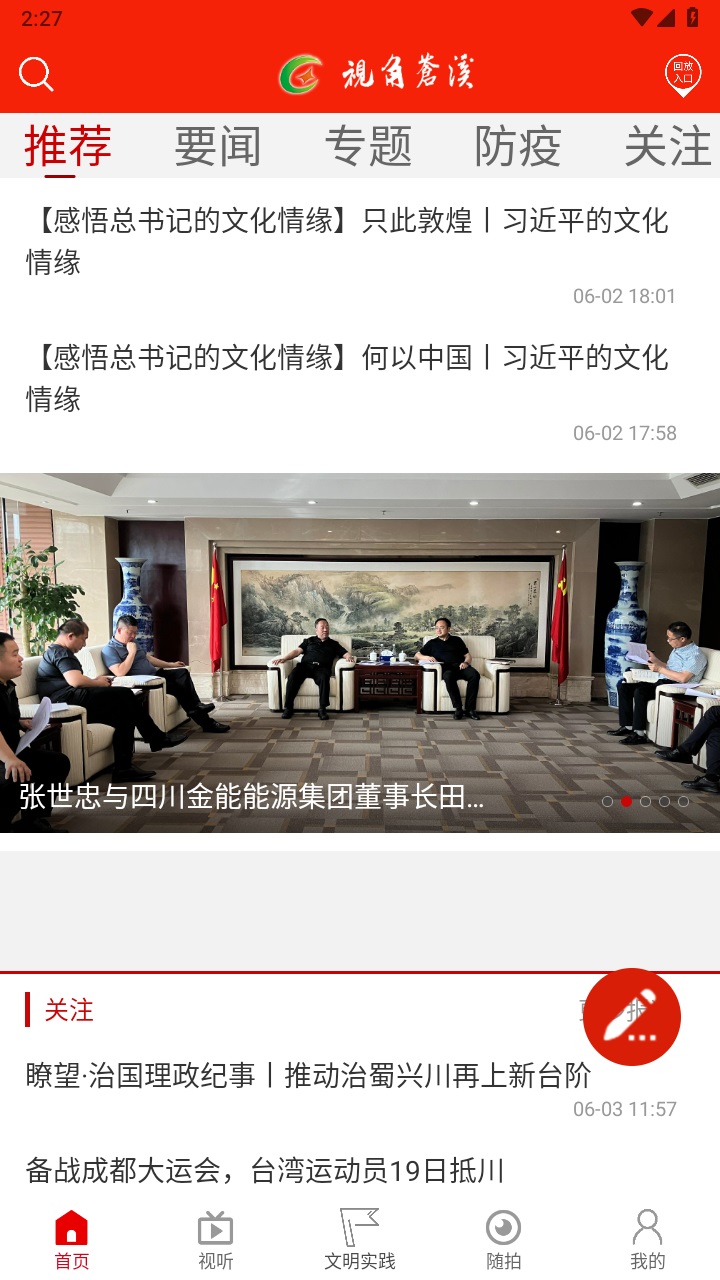This screenshot has width=720, height=1280.
Task: Switch to the 防疫 tab
Action: coord(517,146)
